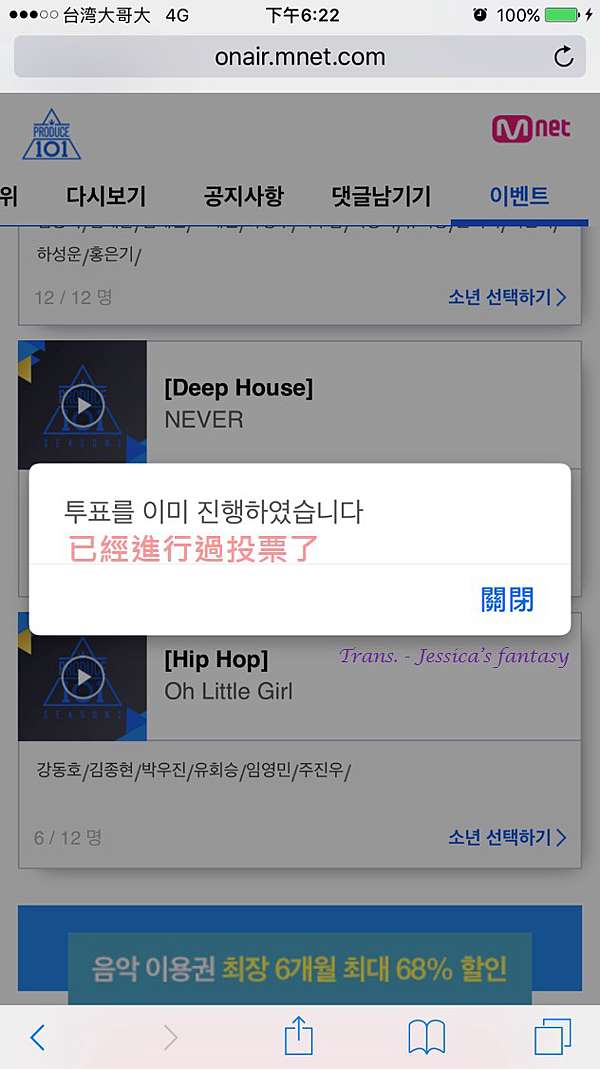Close the already-voted alert dialog
The image size is (600, 1069).
click(507, 600)
